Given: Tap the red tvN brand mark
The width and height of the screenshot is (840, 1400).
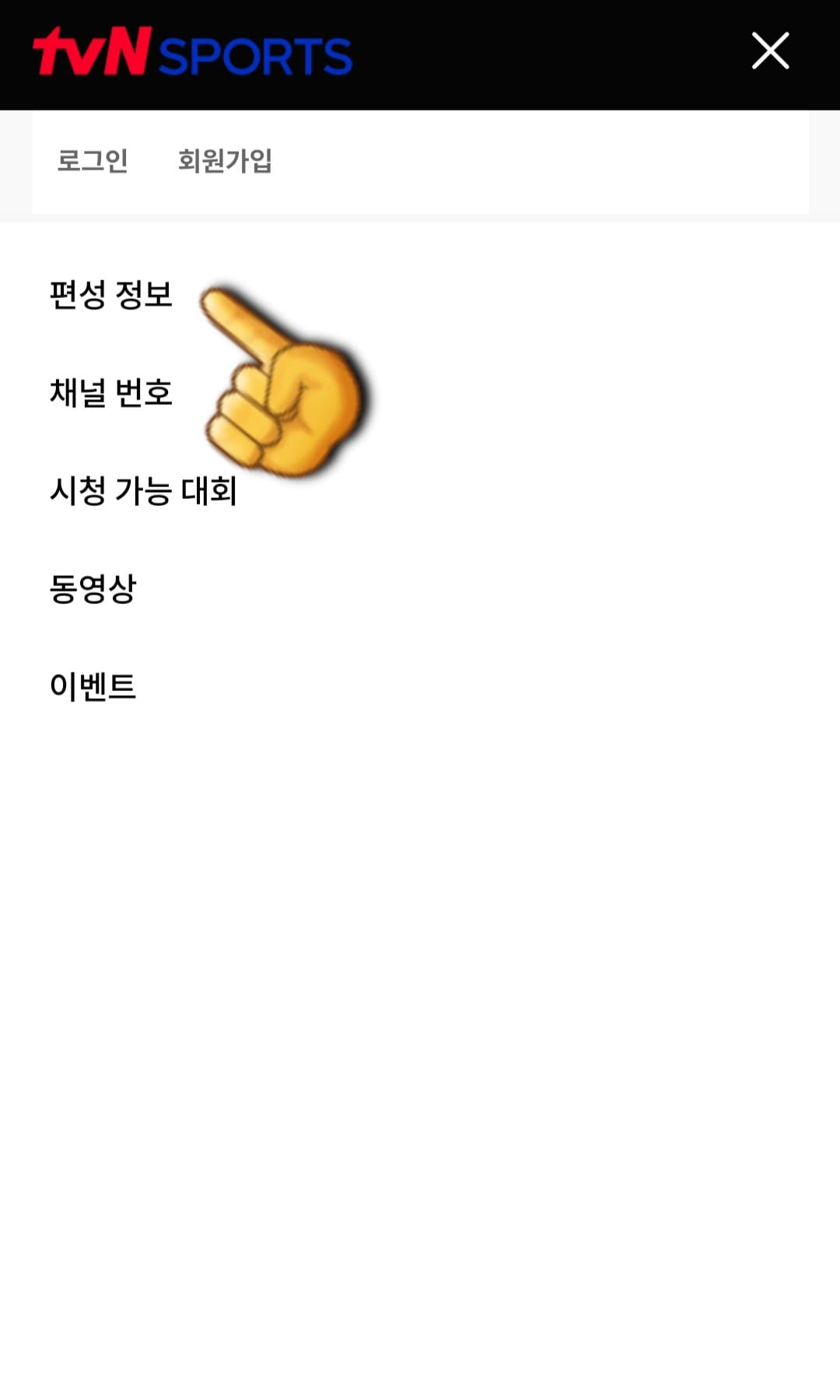Looking at the screenshot, I should 93,51.
